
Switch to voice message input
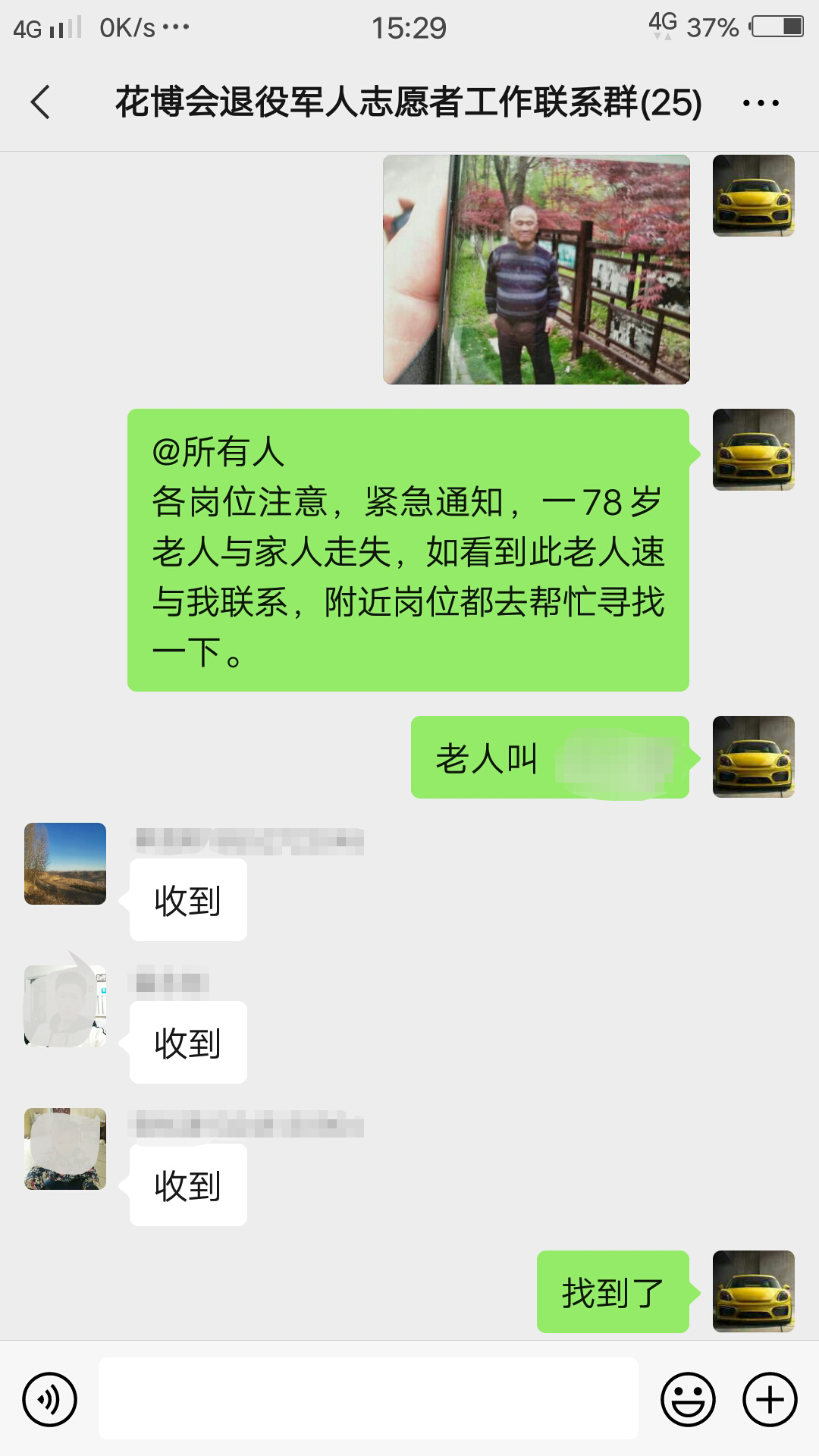(50, 1399)
